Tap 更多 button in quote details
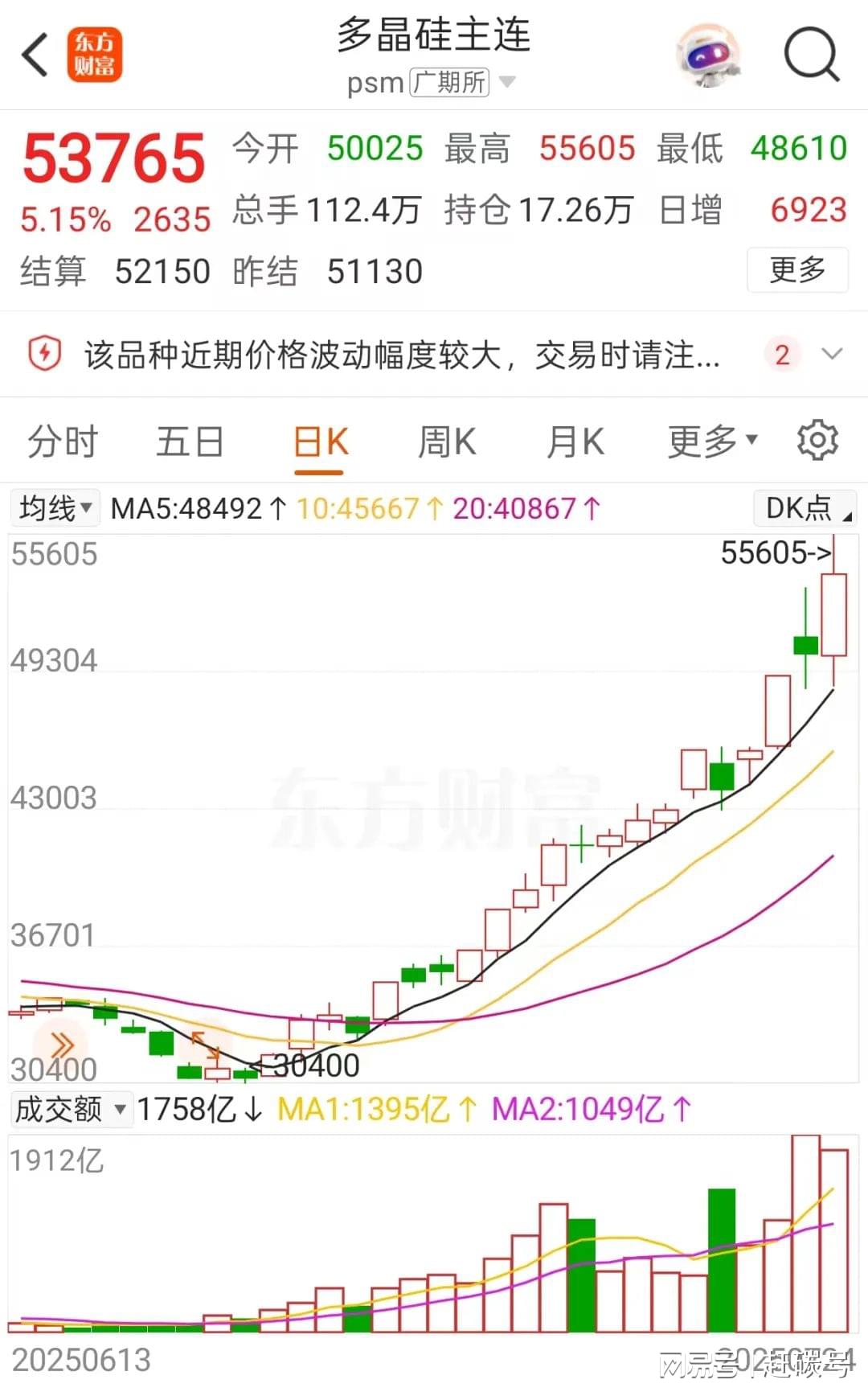 point(797,269)
